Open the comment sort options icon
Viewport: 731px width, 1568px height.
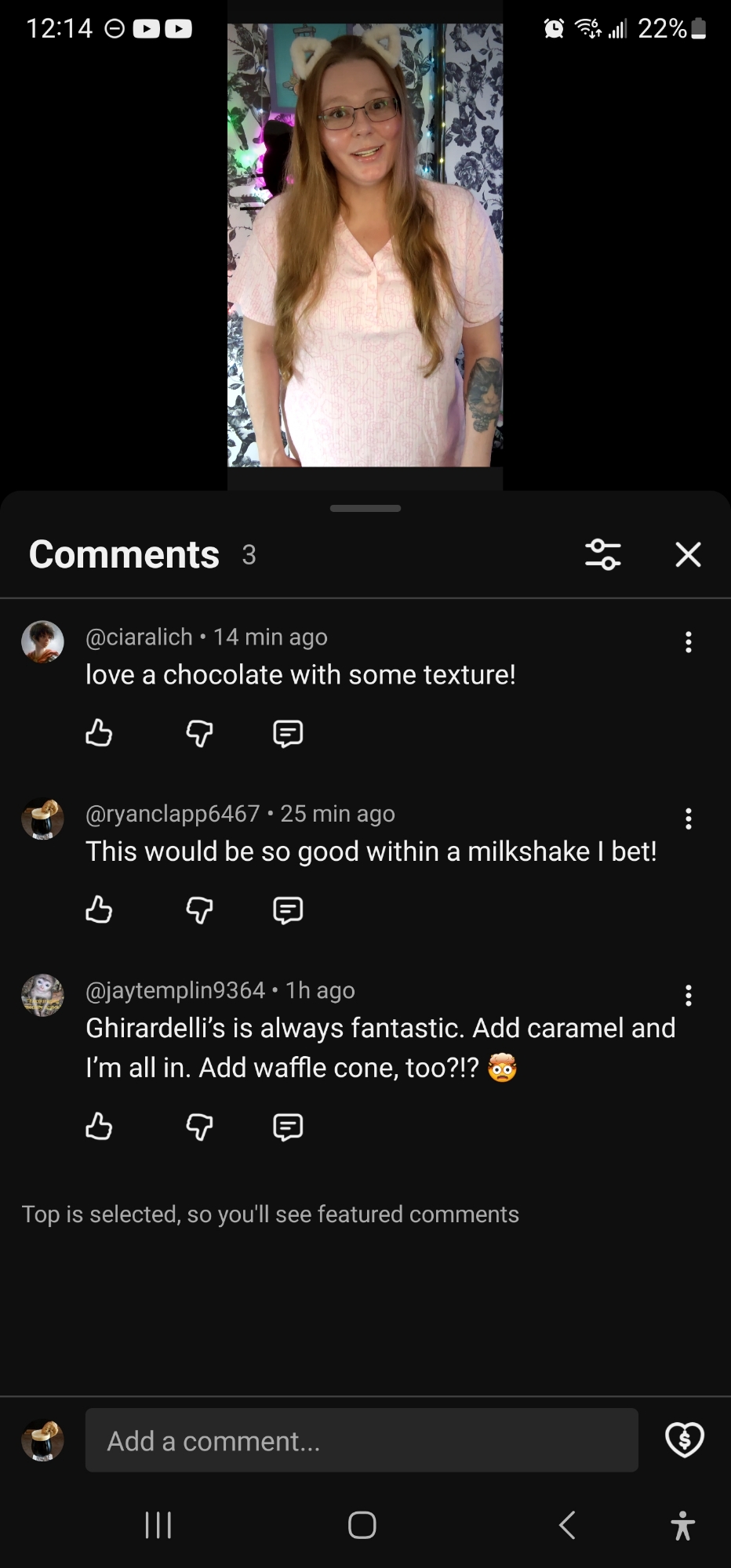click(602, 554)
